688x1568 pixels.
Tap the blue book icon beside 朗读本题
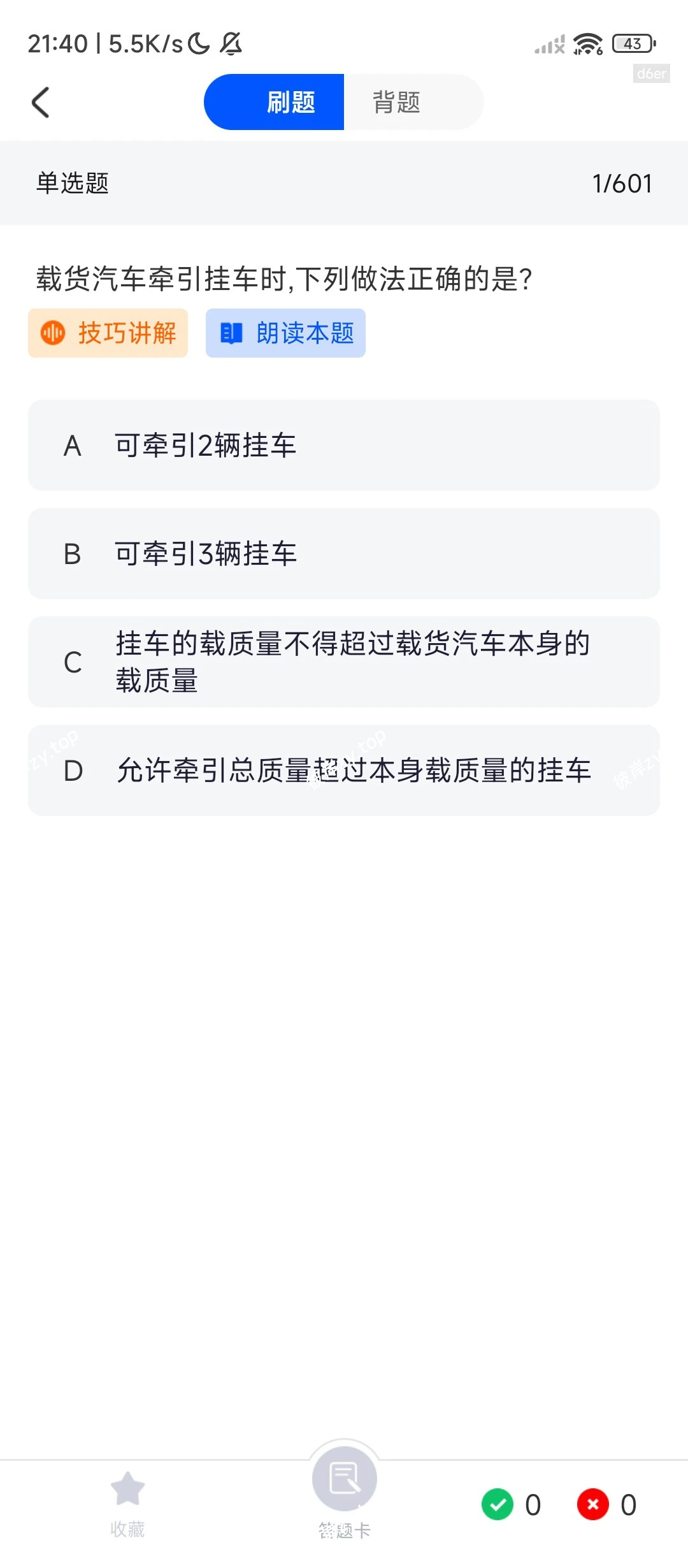[231, 333]
